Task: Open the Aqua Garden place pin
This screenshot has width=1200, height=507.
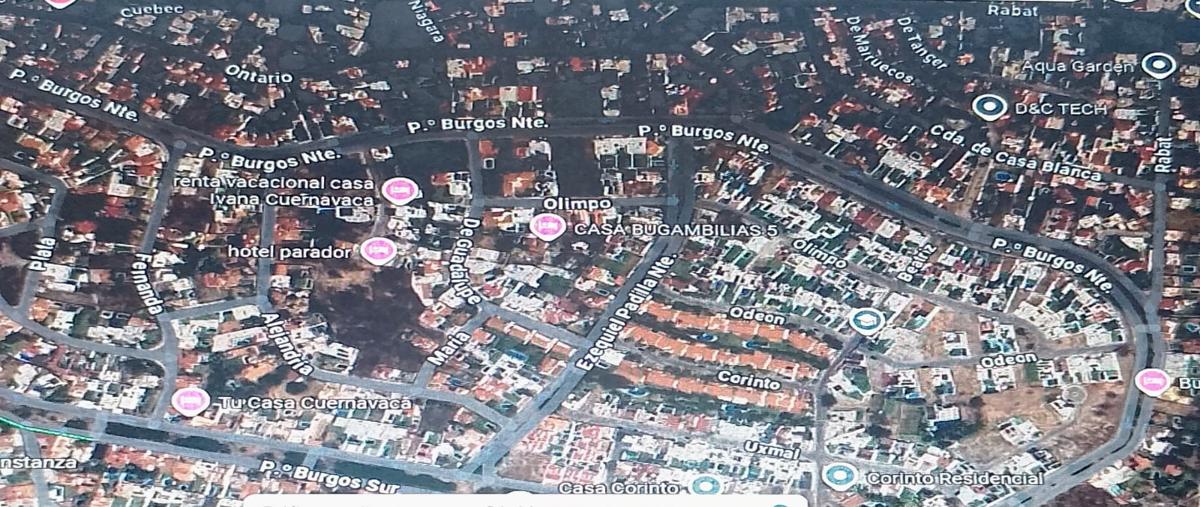Action: click(x=1158, y=66)
